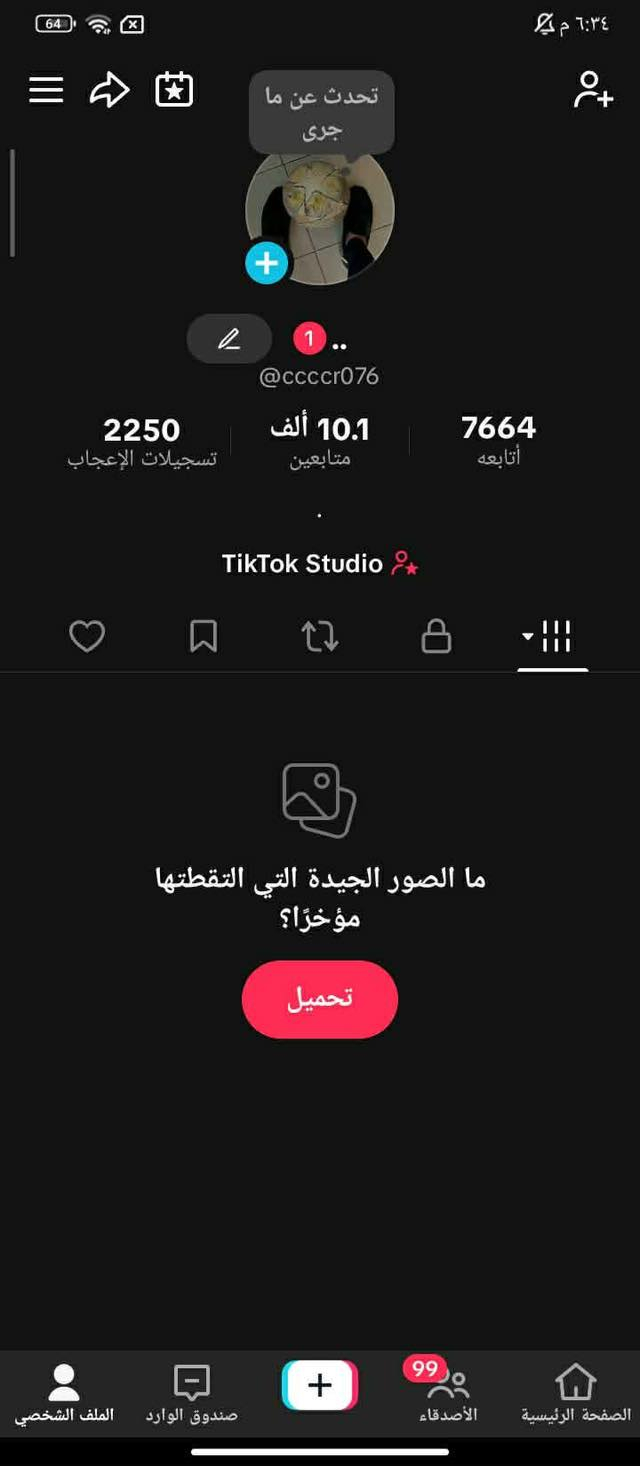Share this profile
Image resolution: width=640 pixels, height=1466 pixels.
point(110,90)
